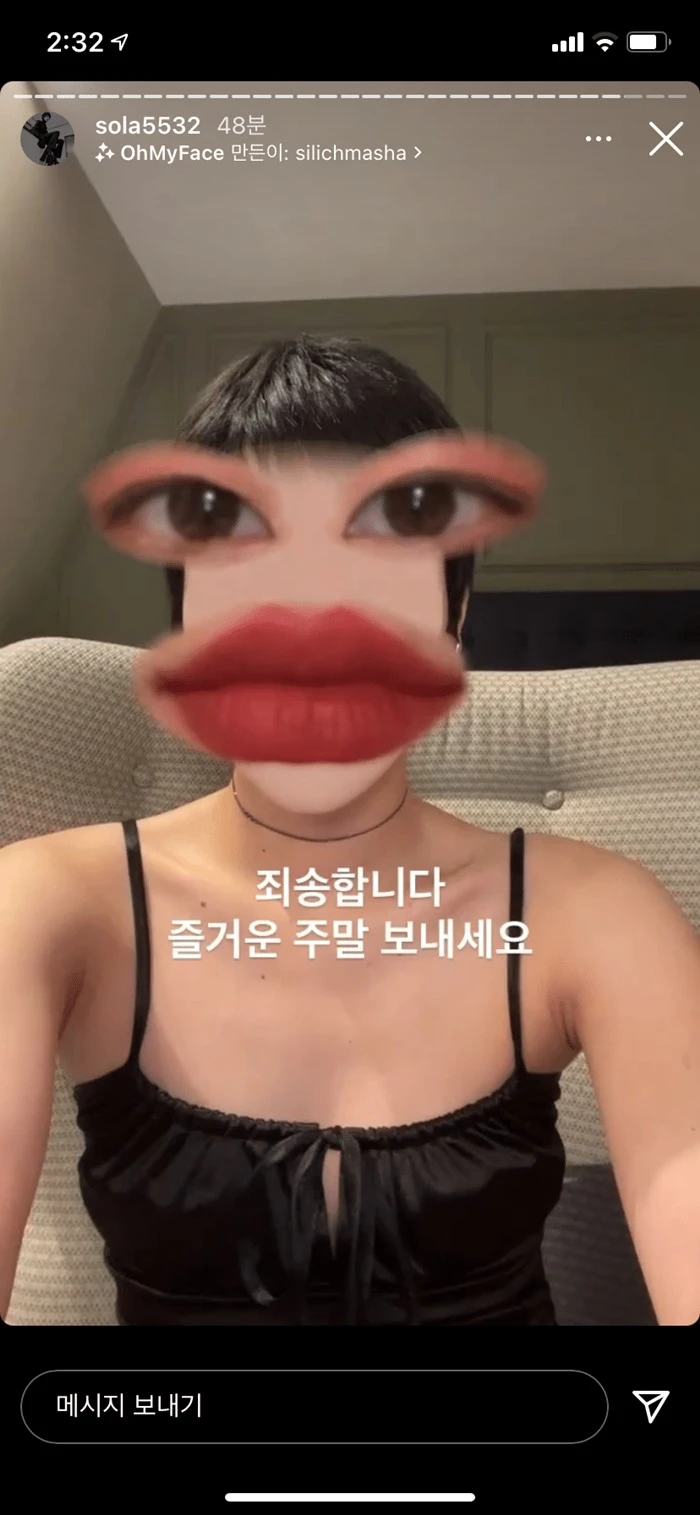Open the sola5532 username link
This screenshot has width=700, height=1515.
pyautogui.click(x=147, y=126)
